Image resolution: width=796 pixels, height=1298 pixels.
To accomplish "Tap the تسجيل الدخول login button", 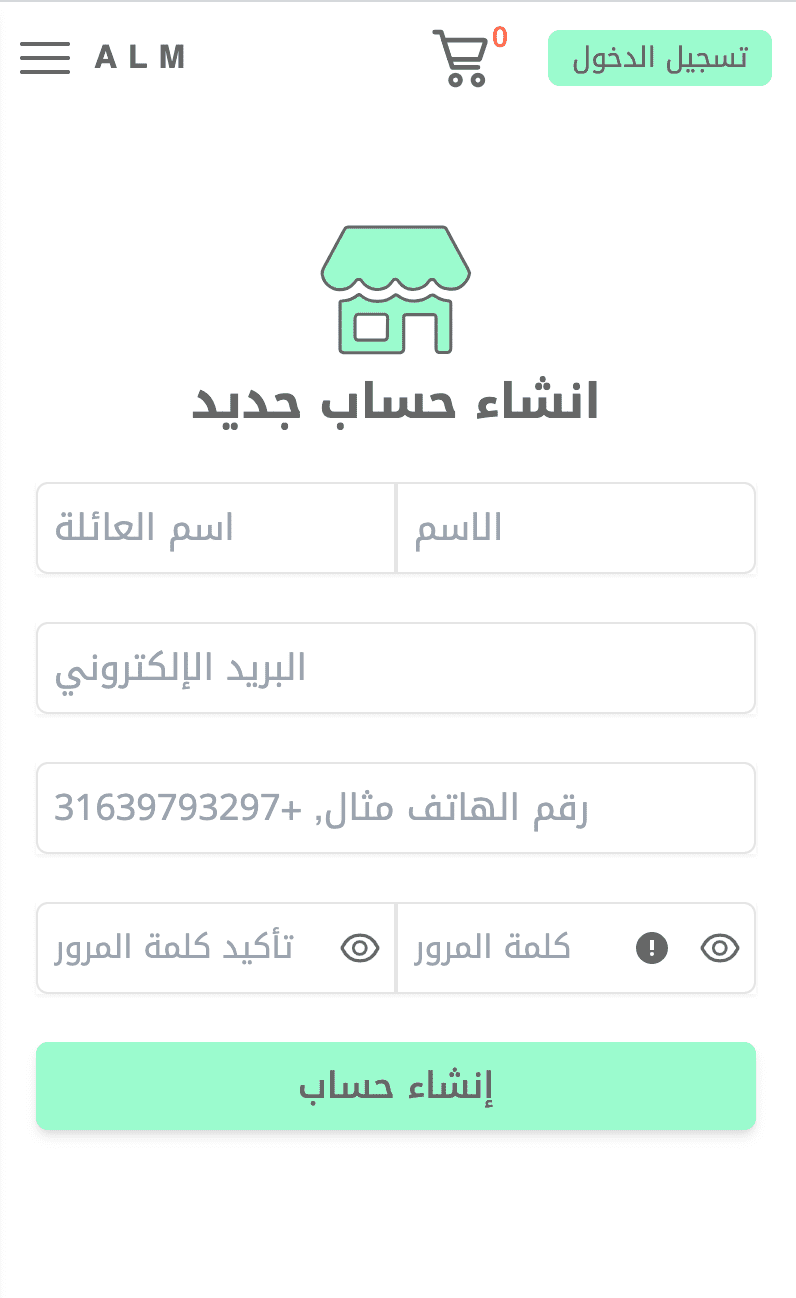I will click(659, 58).
